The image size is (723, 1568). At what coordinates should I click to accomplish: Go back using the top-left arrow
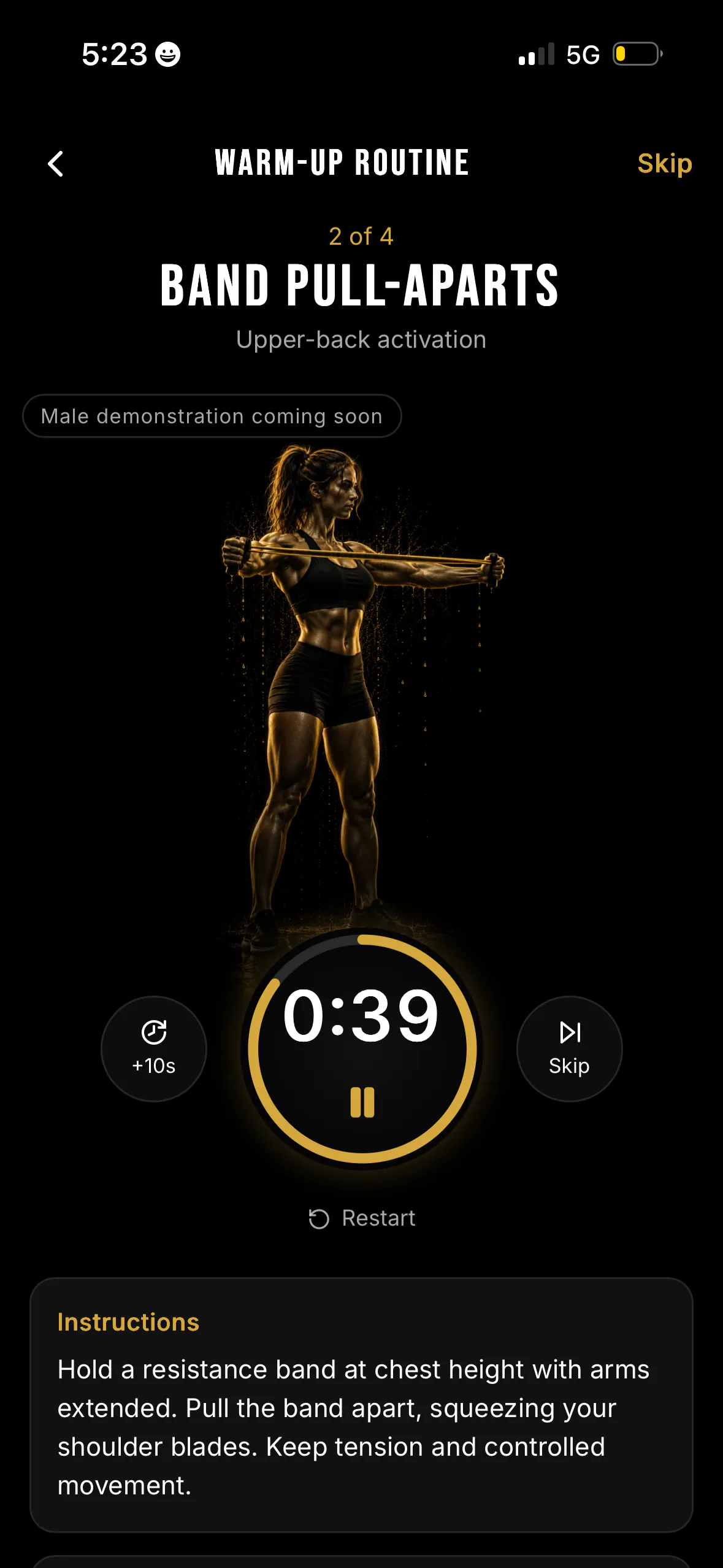[55, 164]
